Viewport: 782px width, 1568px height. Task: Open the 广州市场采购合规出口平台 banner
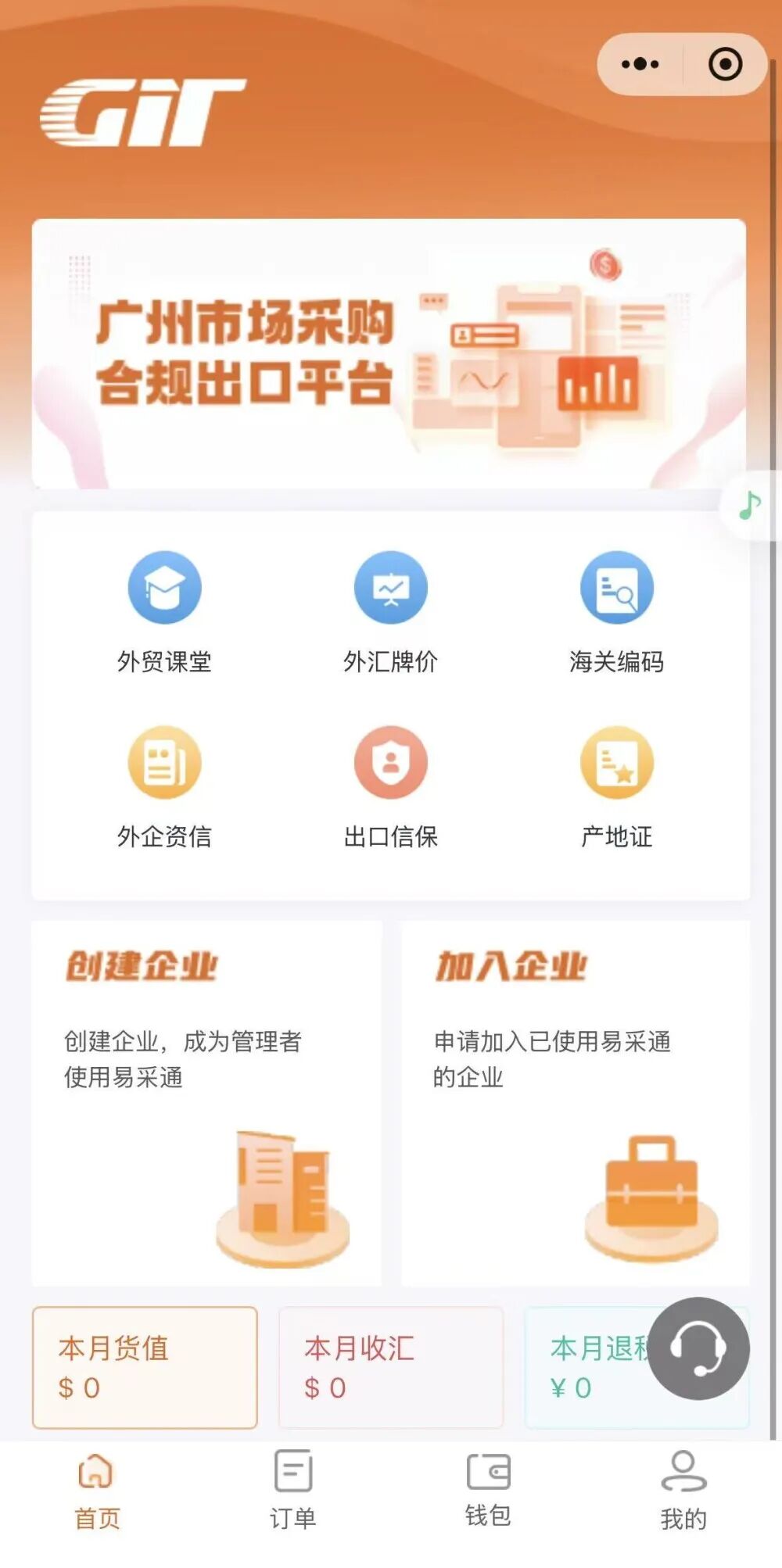(389, 353)
